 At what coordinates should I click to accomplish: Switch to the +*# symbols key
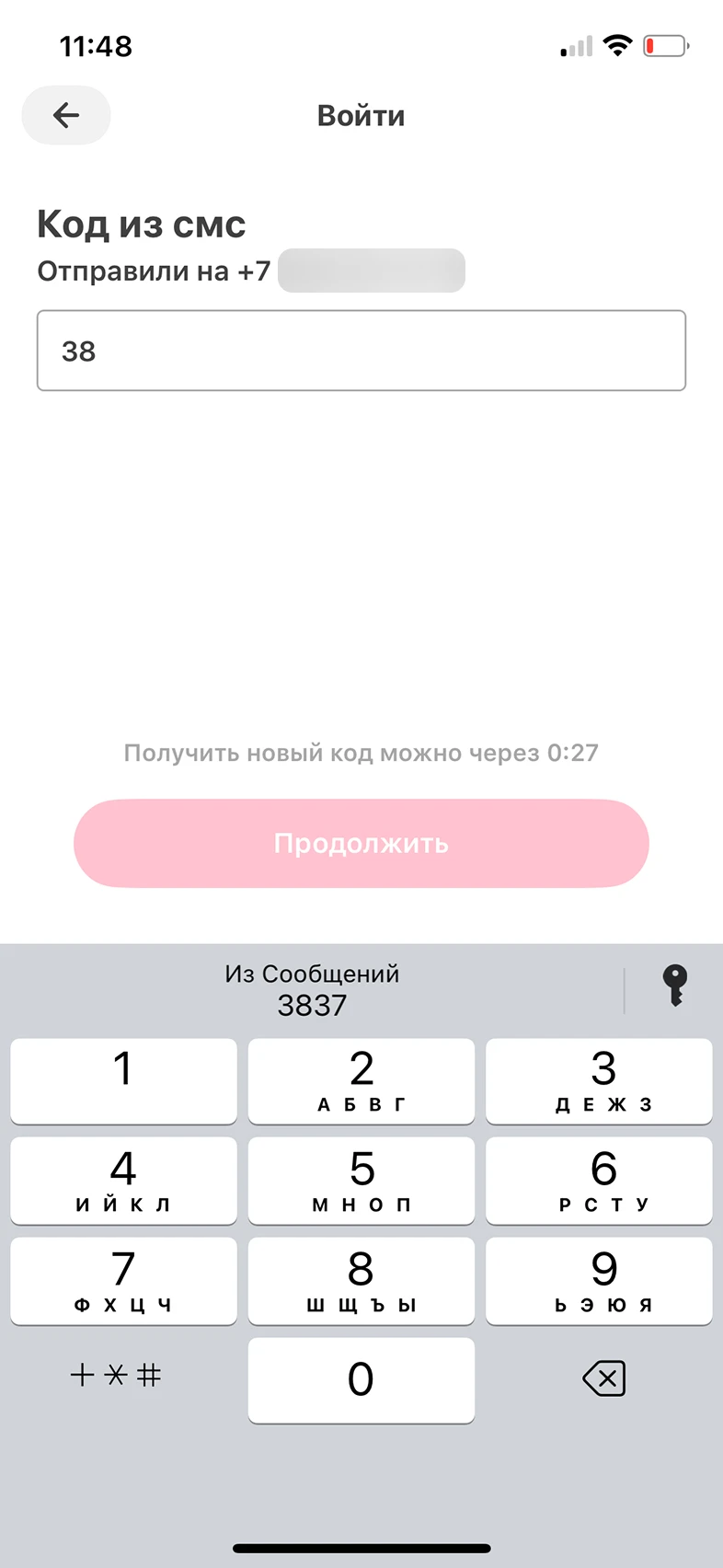(116, 1376)
